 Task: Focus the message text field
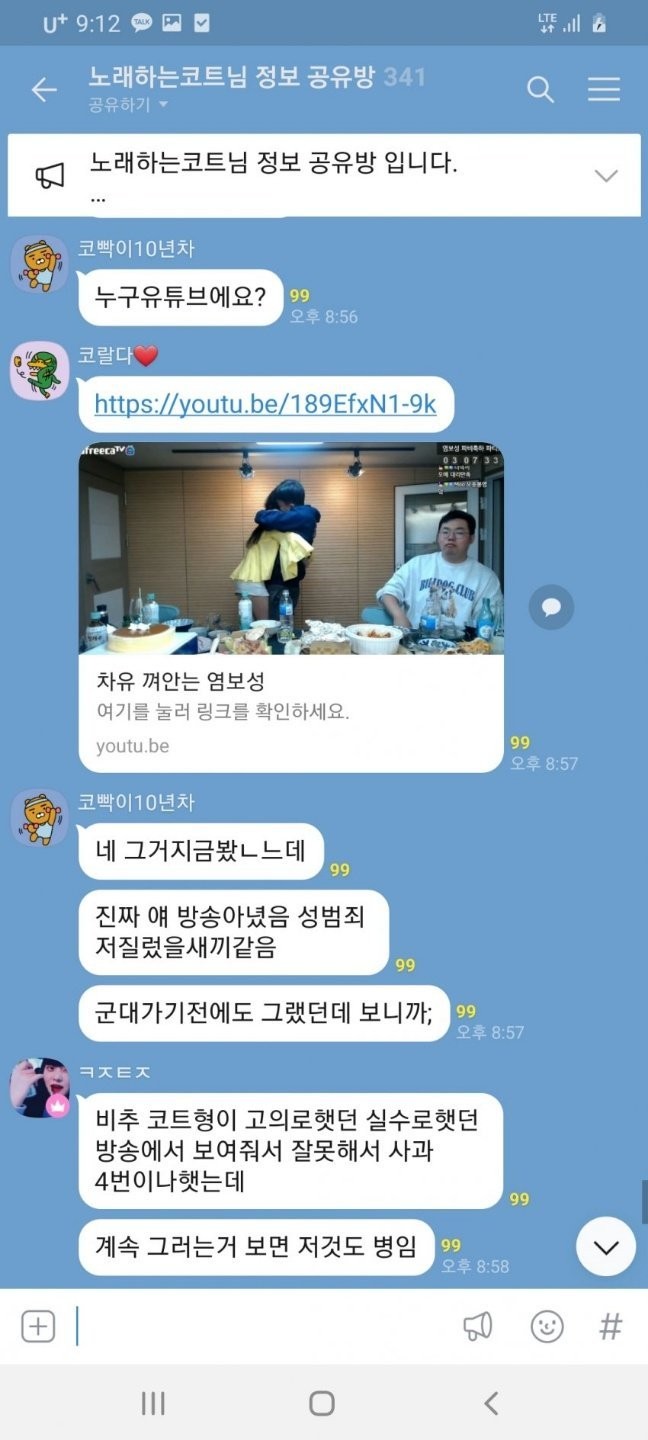260,1327
